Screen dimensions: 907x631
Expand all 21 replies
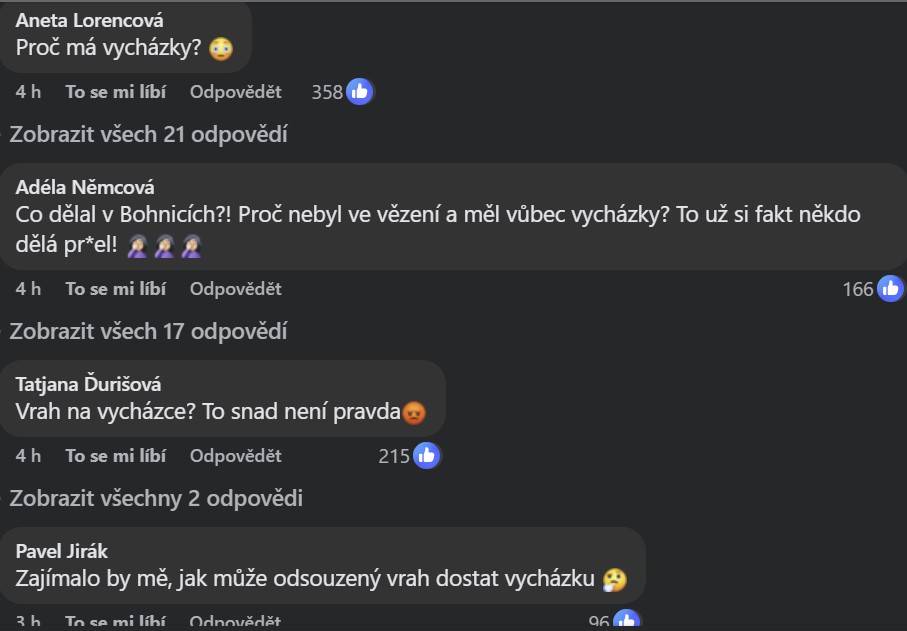click(x=148, y=134)
